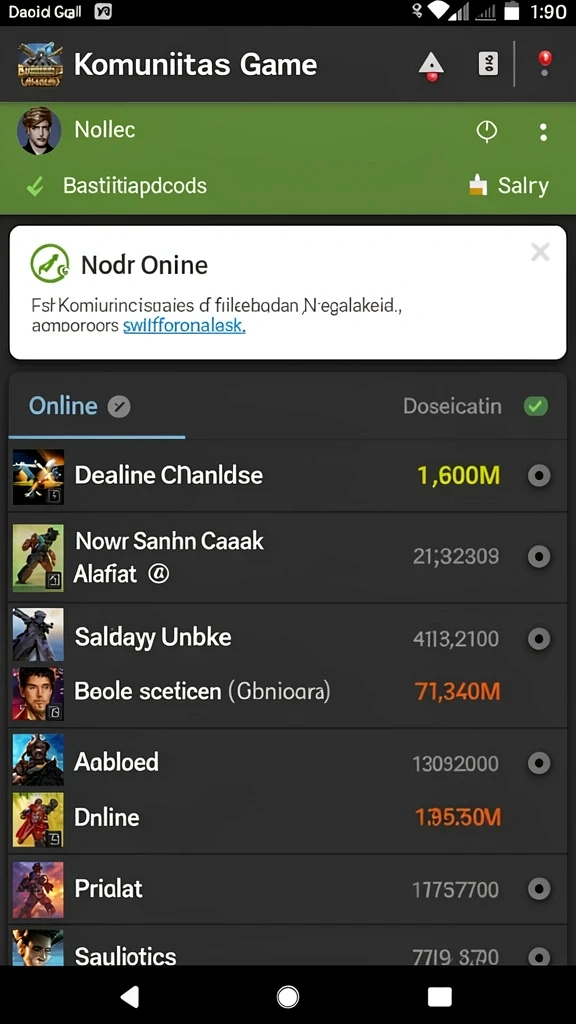Open the Nollec profile avatar

pyautogui.click(x=39, y=131)
